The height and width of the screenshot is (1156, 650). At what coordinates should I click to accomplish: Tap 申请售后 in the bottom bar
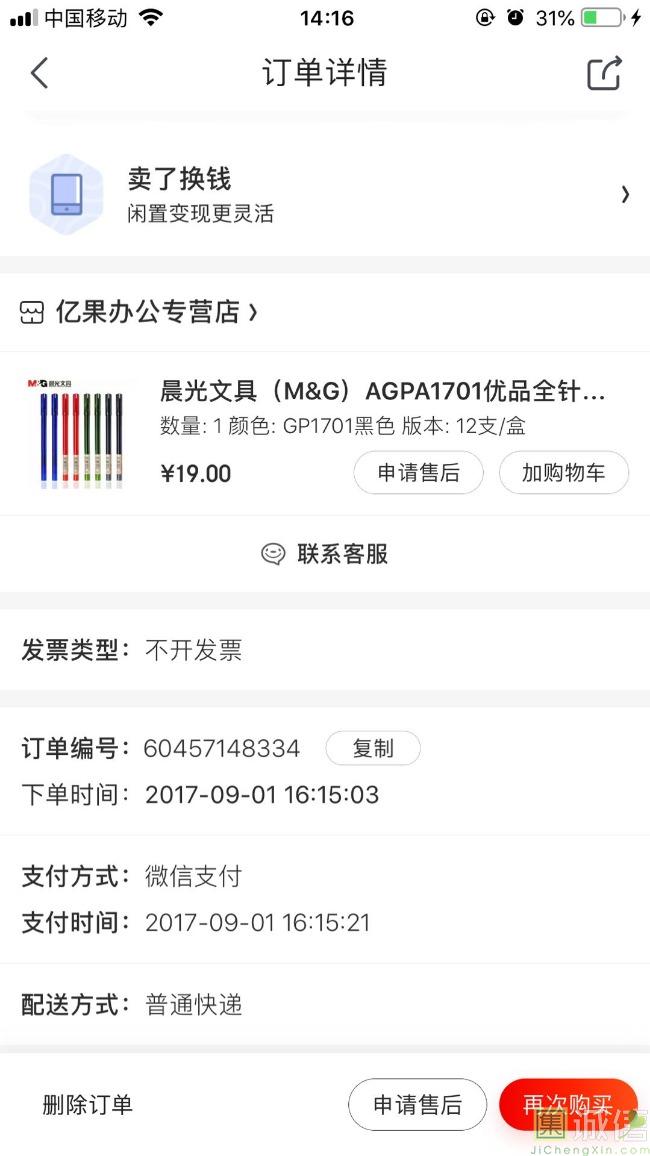click(x=417, y=1104)
